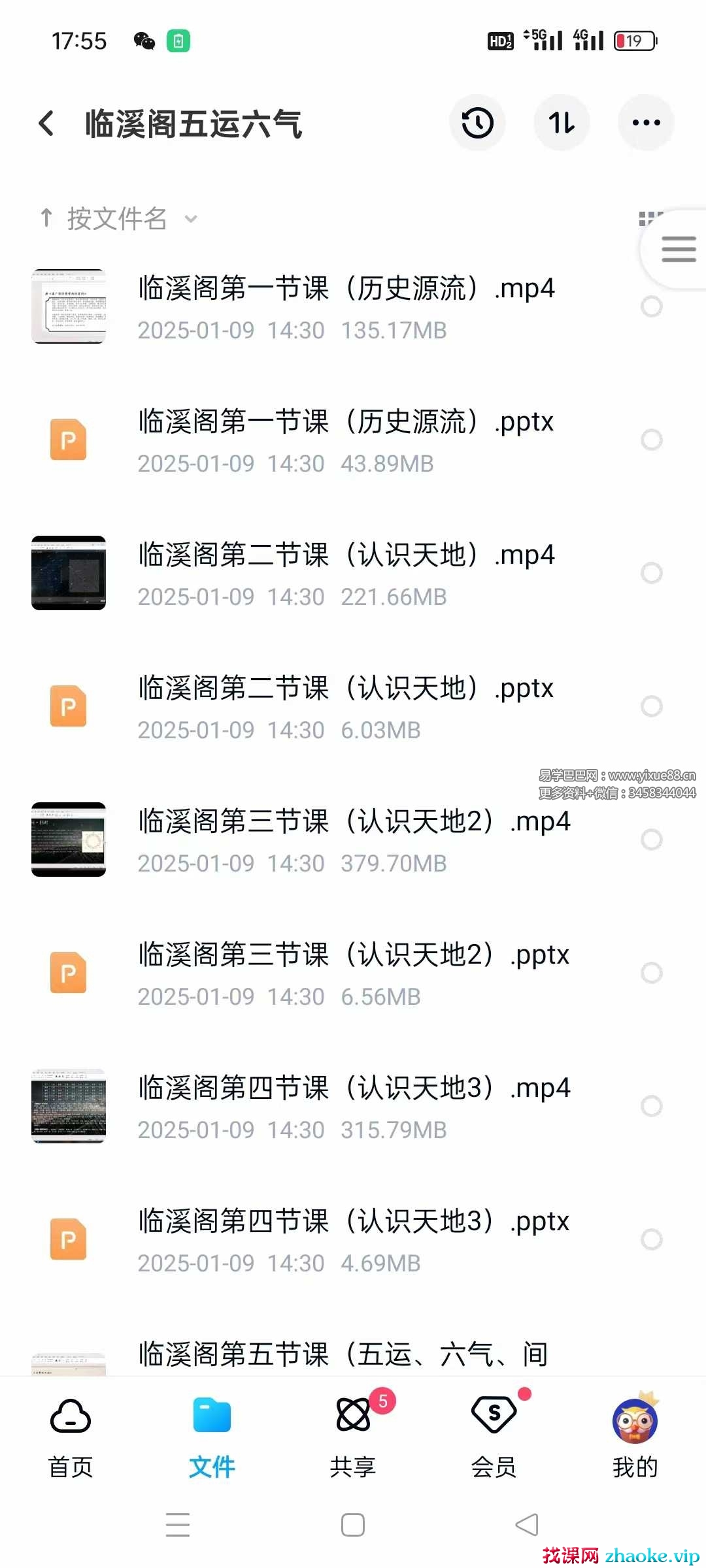This screenshot has height=1568, width=706.
Task: Tap the system home square button
Action: (353, 1525)
